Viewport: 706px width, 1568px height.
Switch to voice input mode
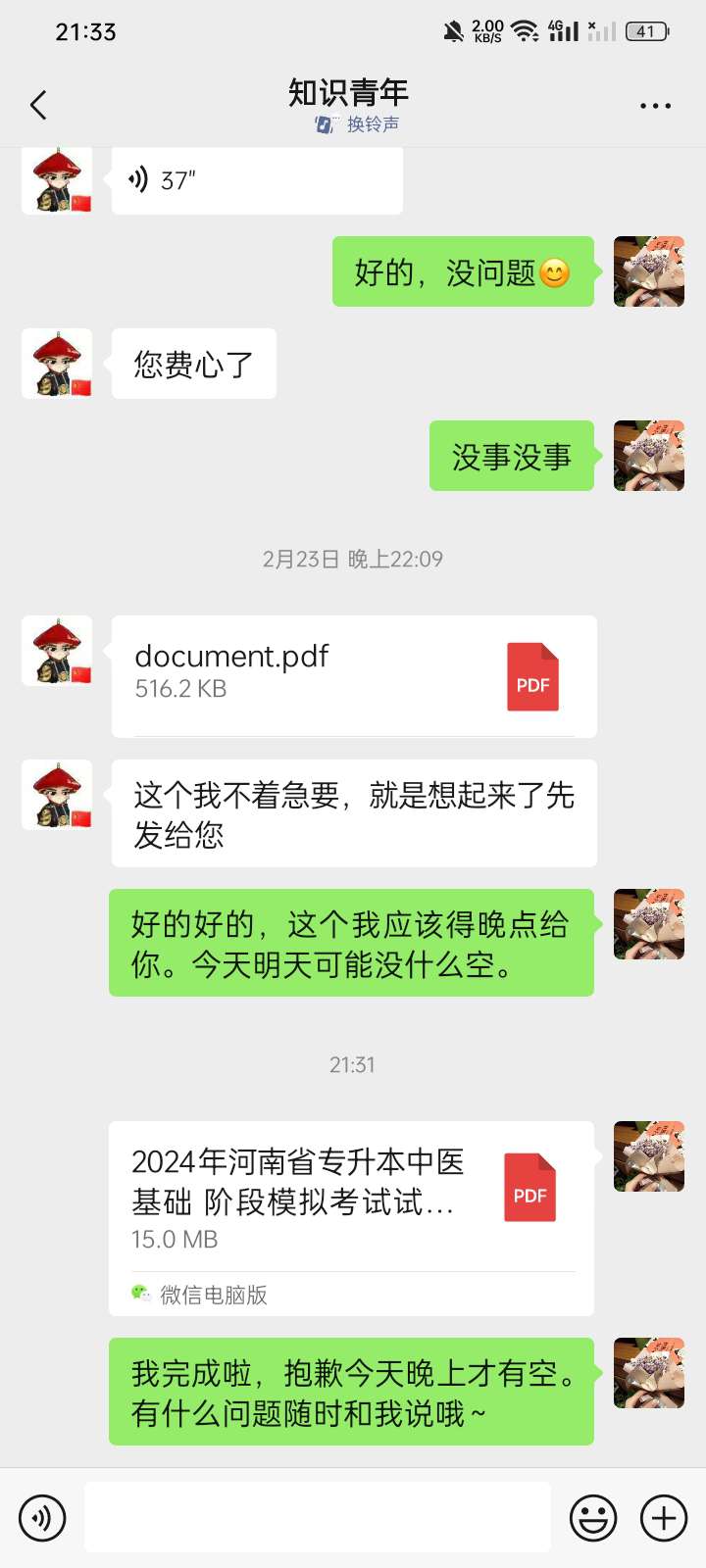pos(42,1518)
